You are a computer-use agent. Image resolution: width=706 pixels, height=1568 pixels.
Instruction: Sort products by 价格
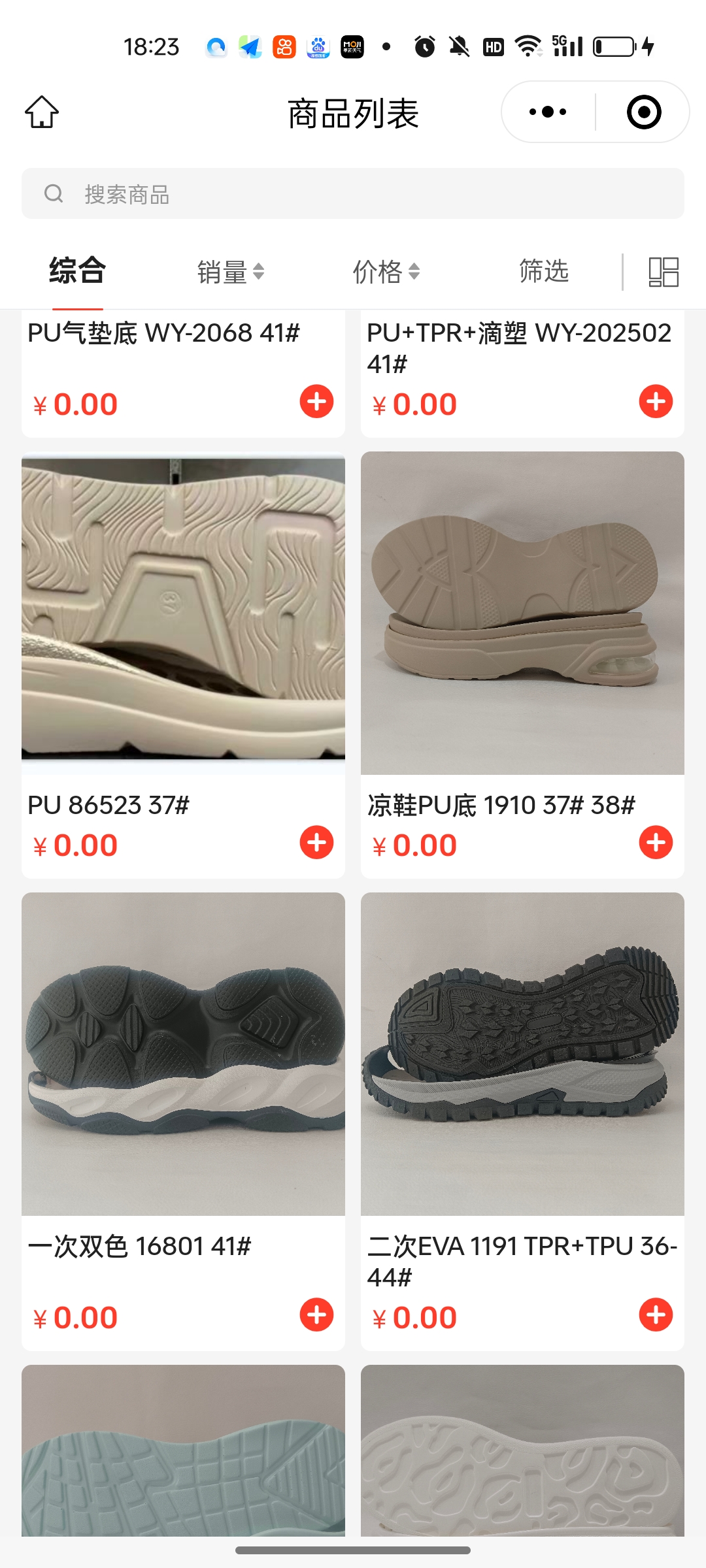(386, 272)
